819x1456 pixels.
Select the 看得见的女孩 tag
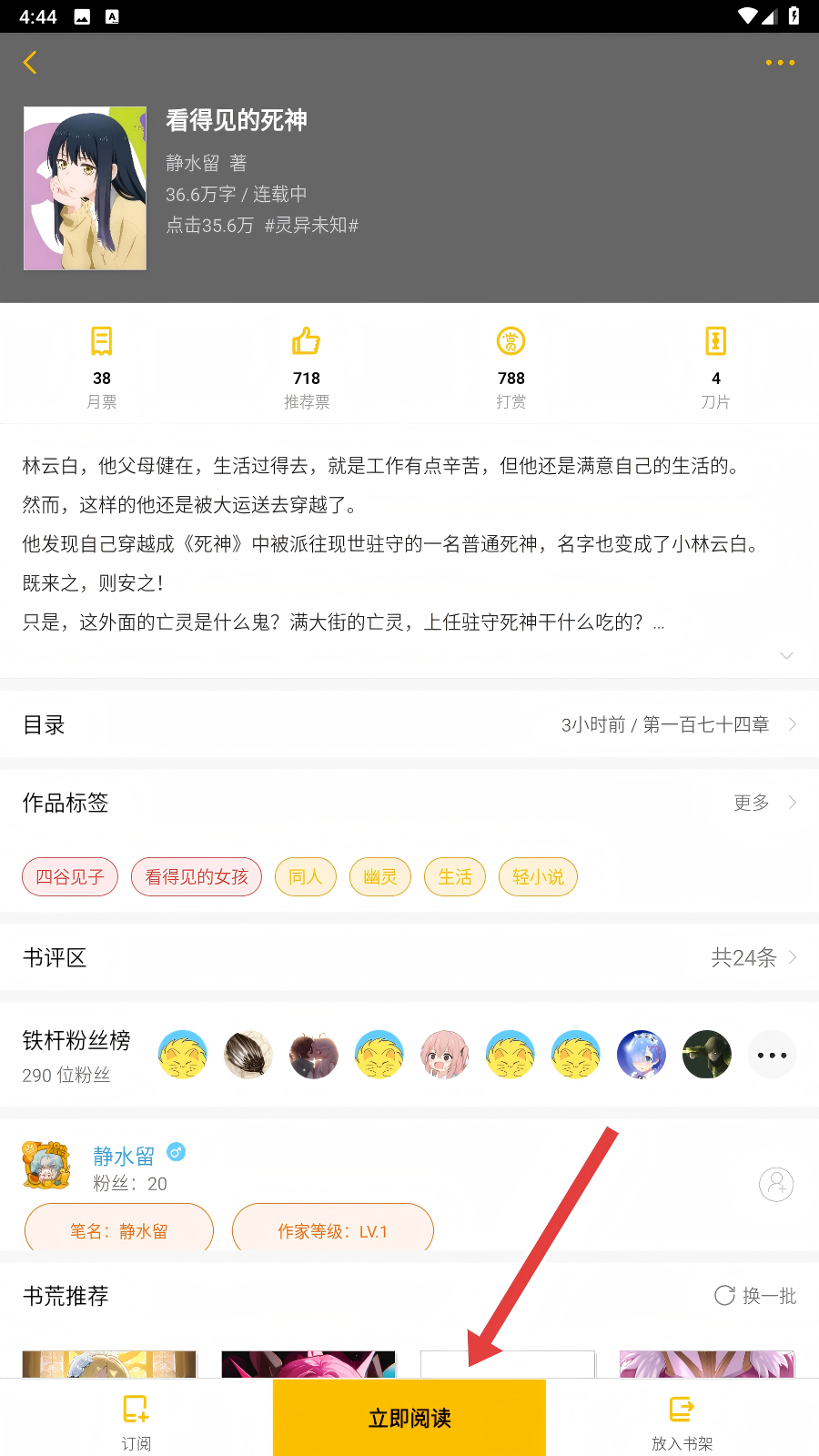coord(197,877)
